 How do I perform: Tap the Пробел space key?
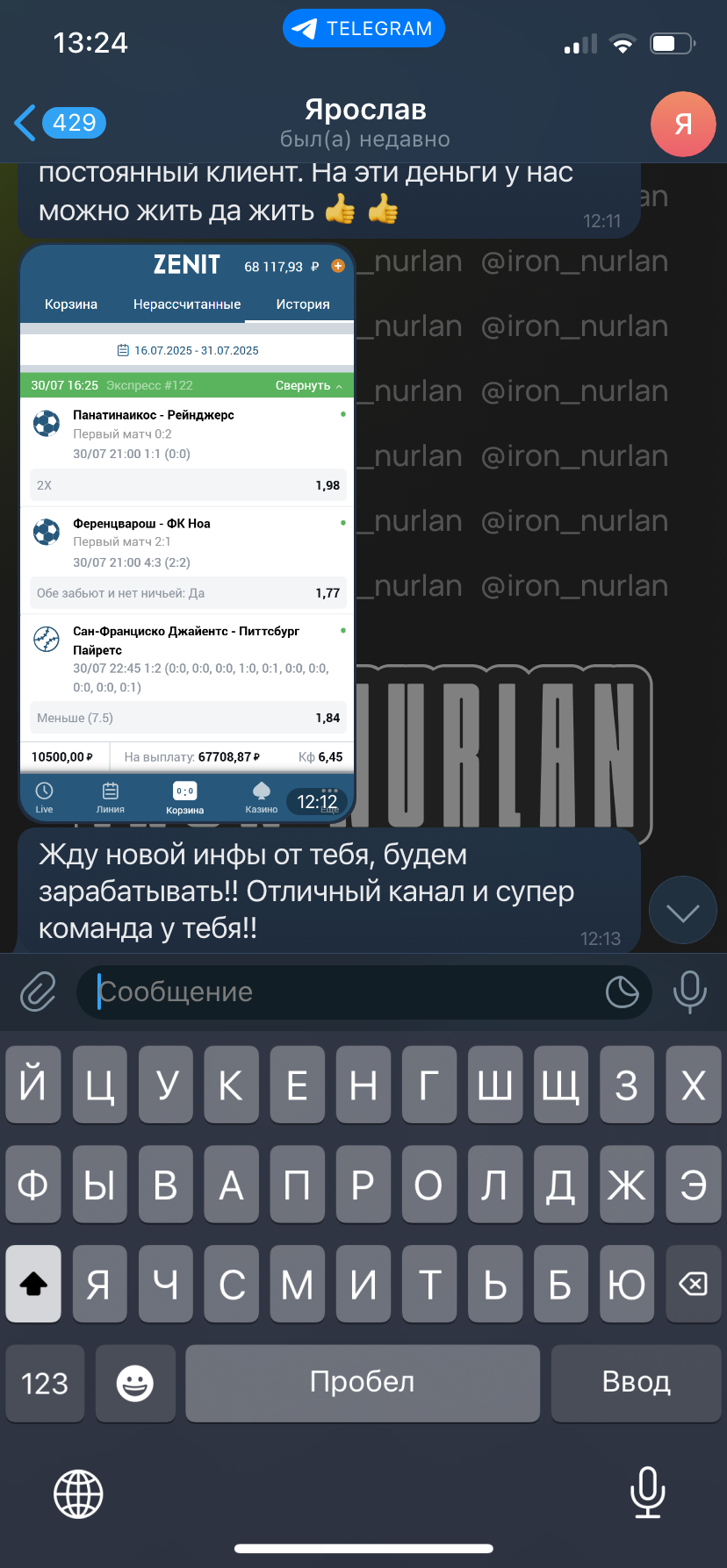coord(363,1383)
